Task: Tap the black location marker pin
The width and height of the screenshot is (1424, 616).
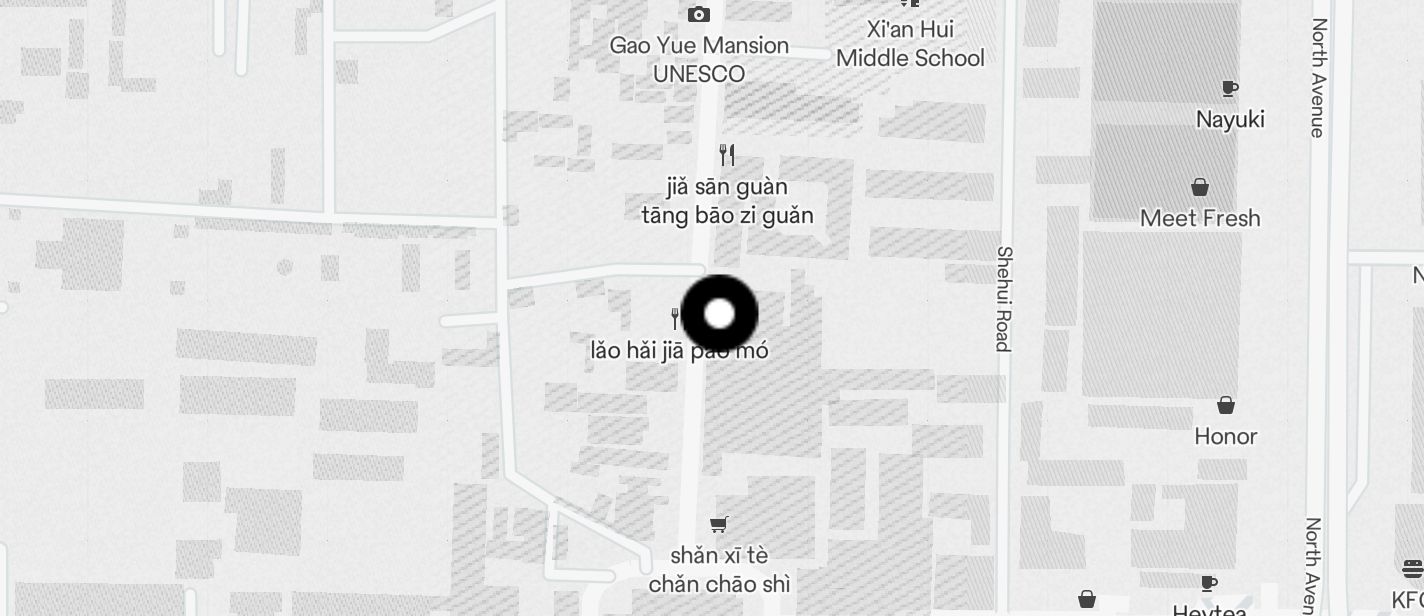Action: pyautogui.click(x=719, y=314)
